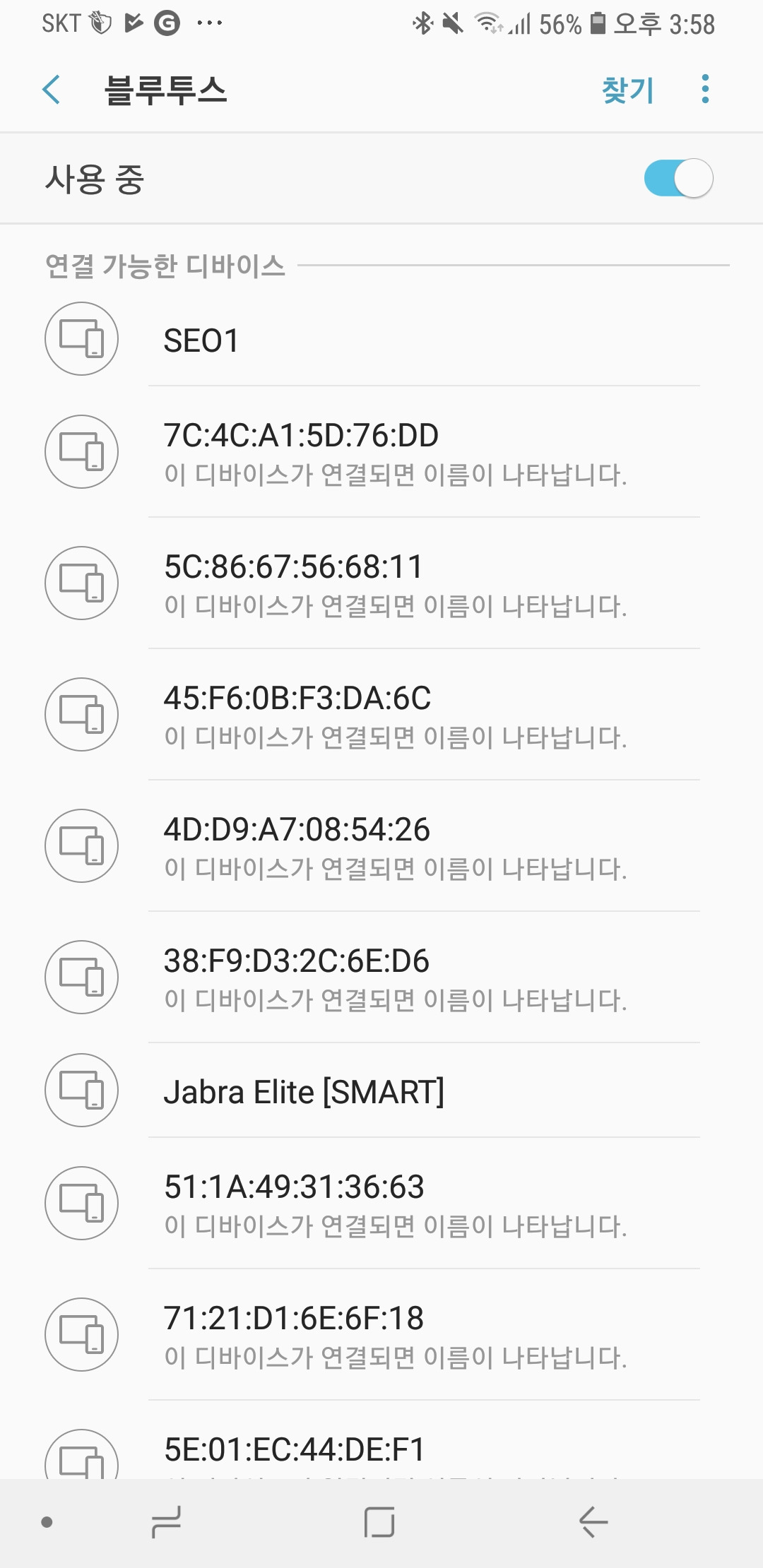
Task: Select device 51:1A:49:31:36:63
Action: 381,1204
